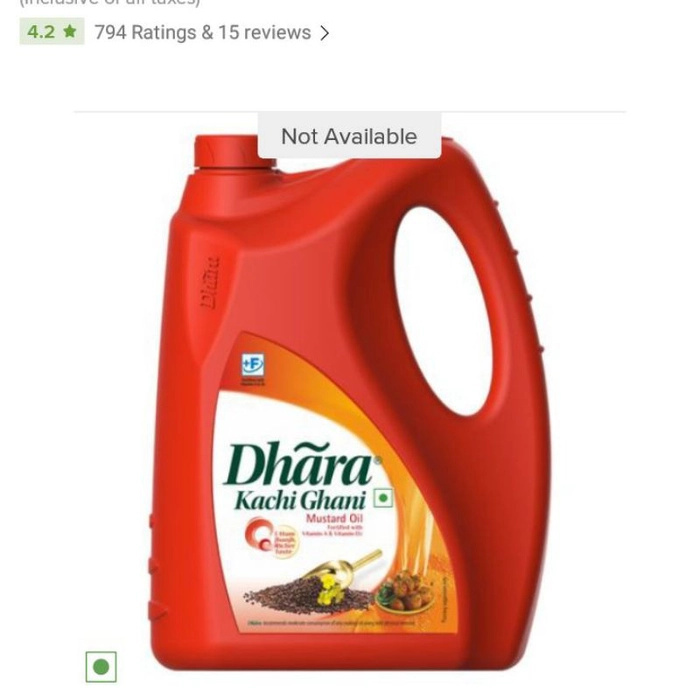Open the 794 Ratings & 15 reviews link
Viewport: 700px width, 700px height.
coord(211,33)
